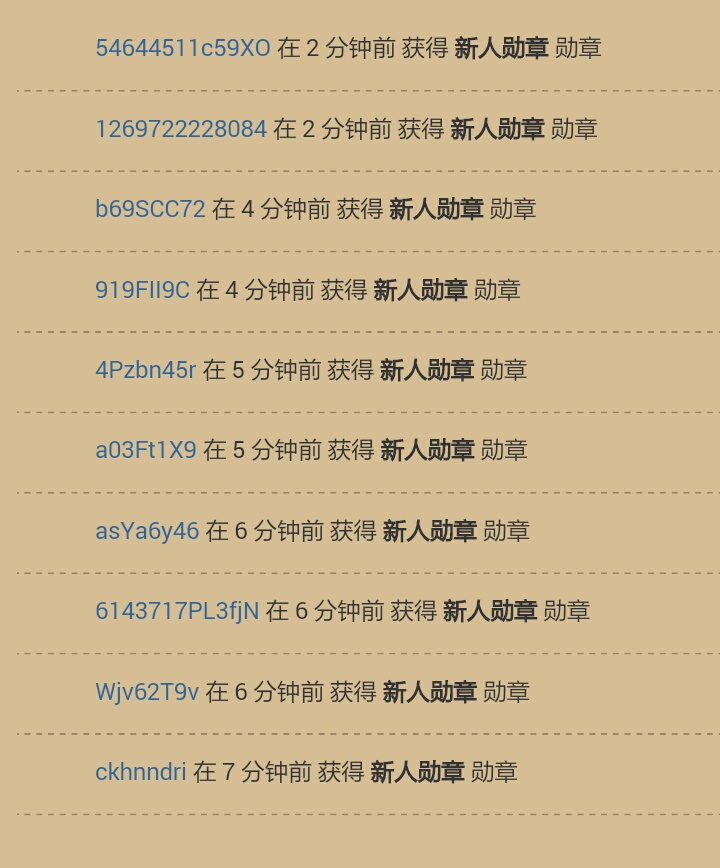
Task: Open user 54644511c59XO's profile link
Action: coord(182,48)
